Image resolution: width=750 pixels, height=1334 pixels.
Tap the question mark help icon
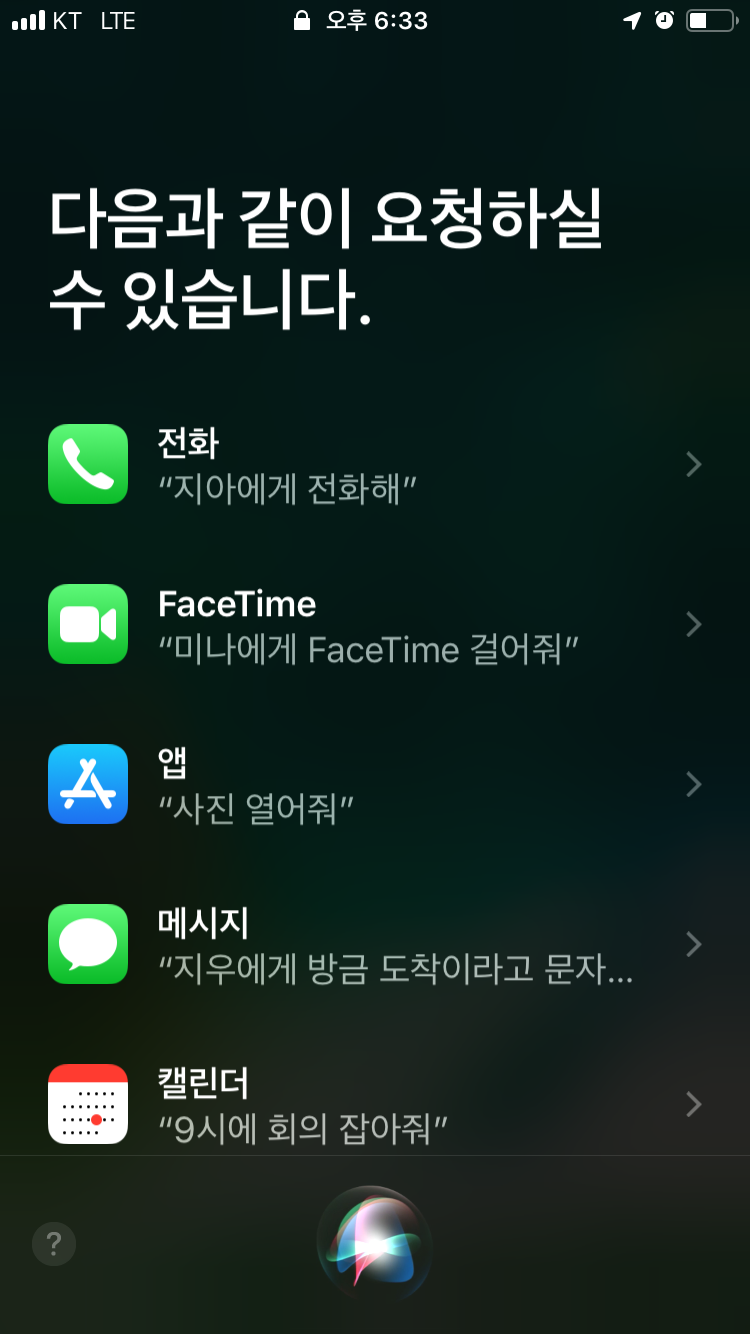tap(54, 1244)
